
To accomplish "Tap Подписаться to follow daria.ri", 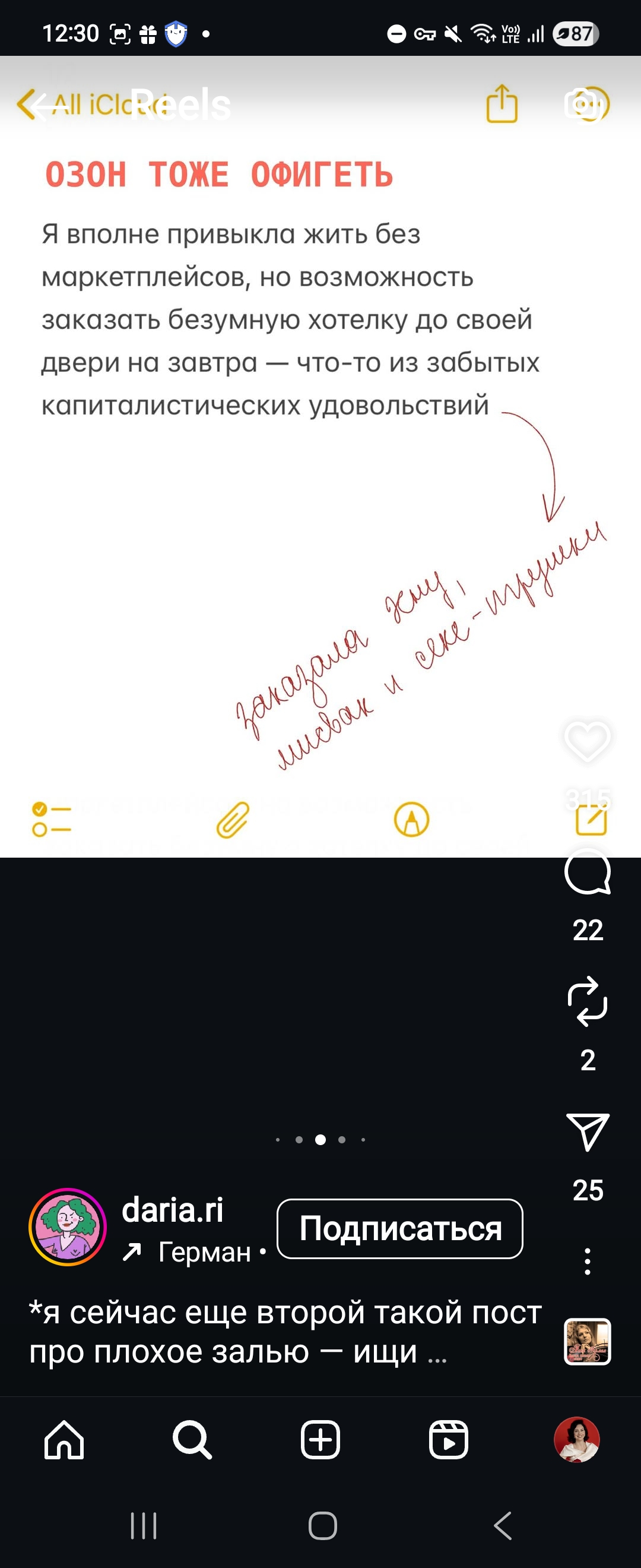I will click(399, 1228).
